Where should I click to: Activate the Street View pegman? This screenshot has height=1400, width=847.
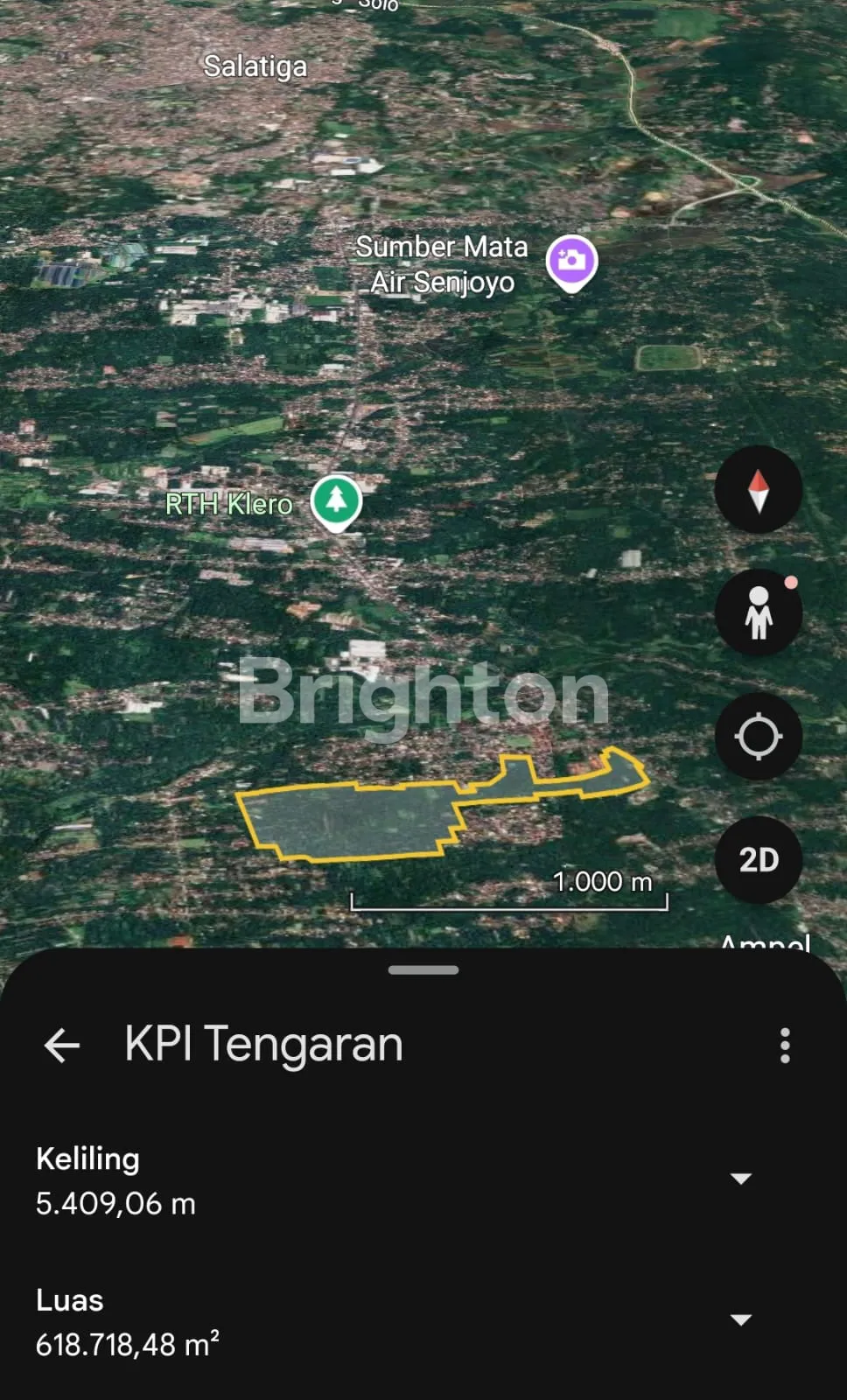coord(758,613)
